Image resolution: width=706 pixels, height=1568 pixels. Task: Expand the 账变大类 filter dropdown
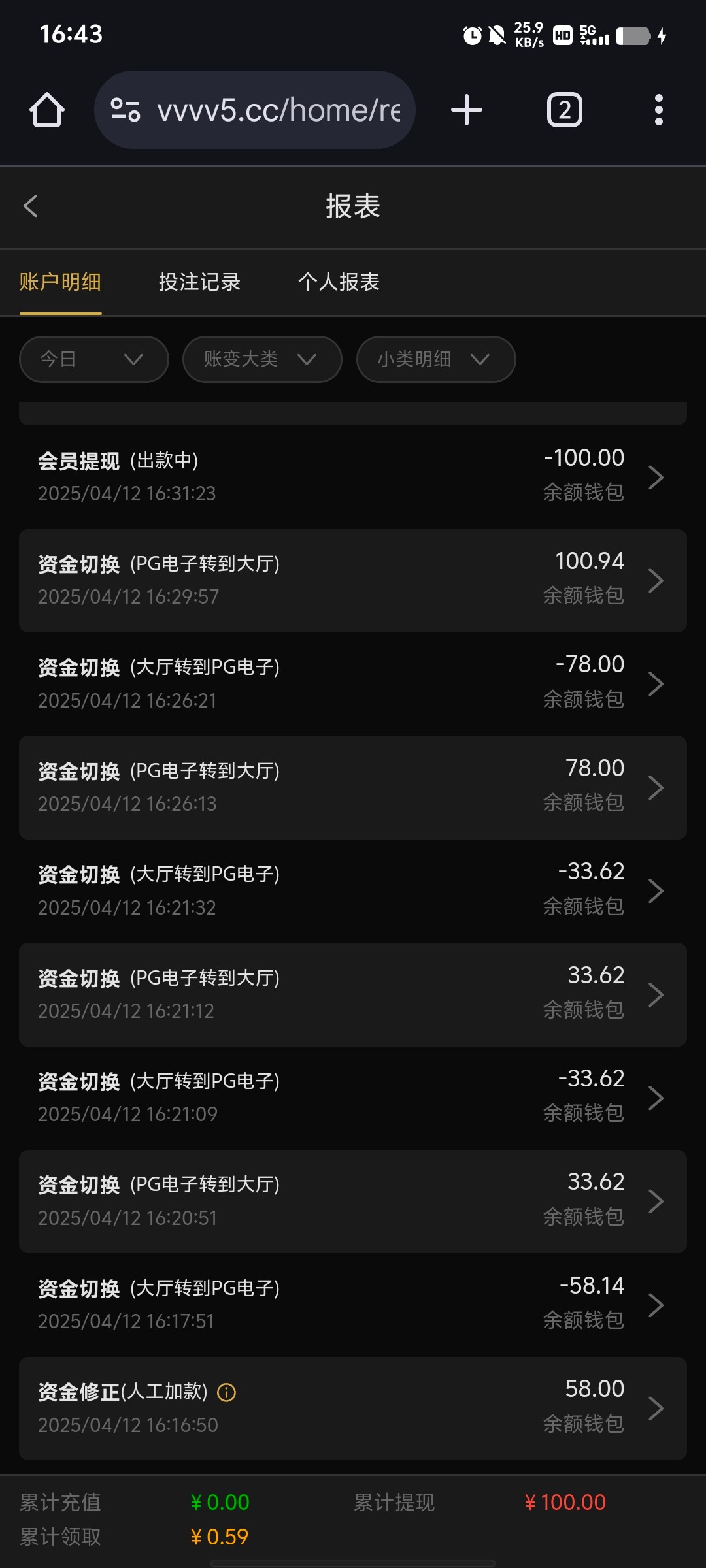(261, 359)
